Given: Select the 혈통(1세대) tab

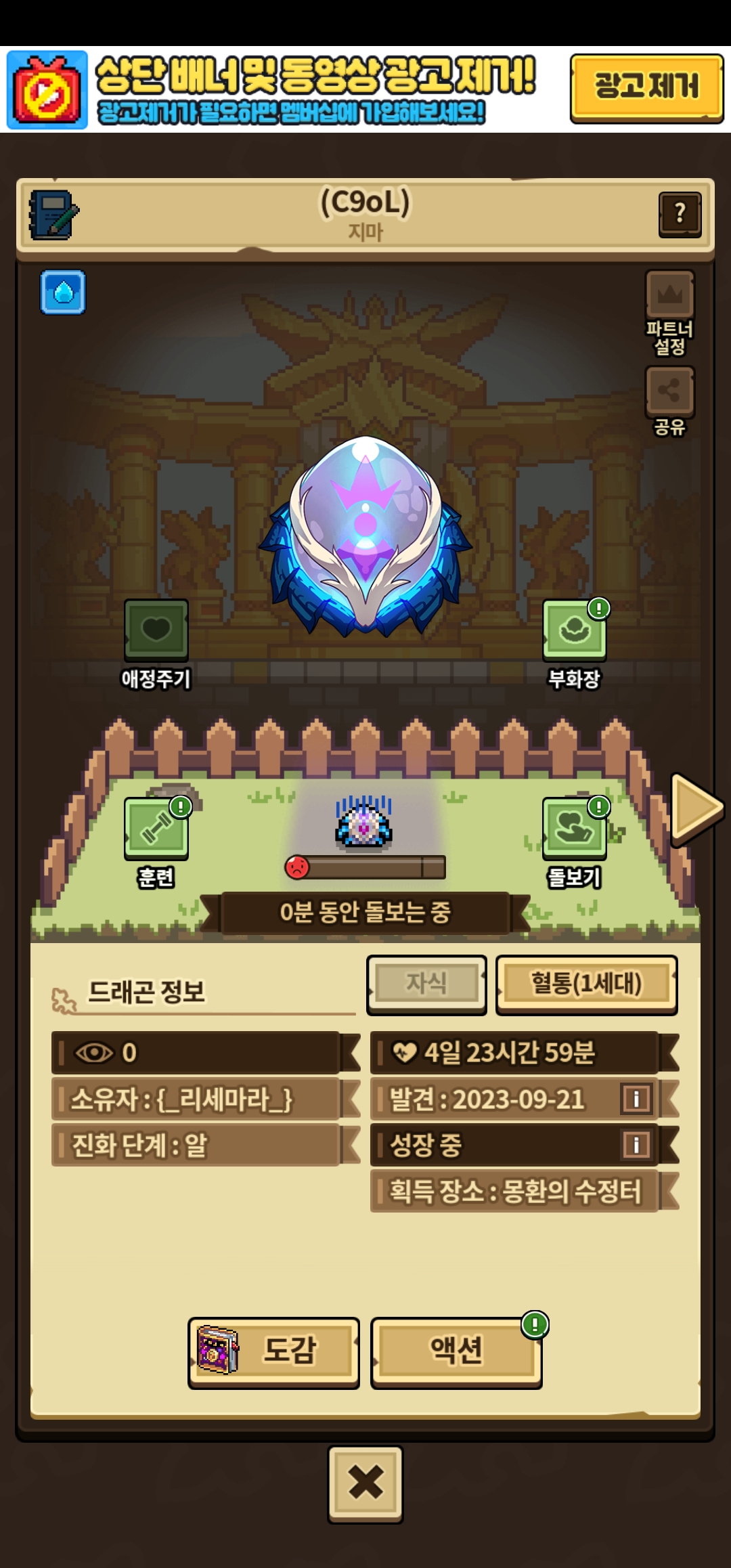Looking at the screenshot, I should click(x=586, y=984).
